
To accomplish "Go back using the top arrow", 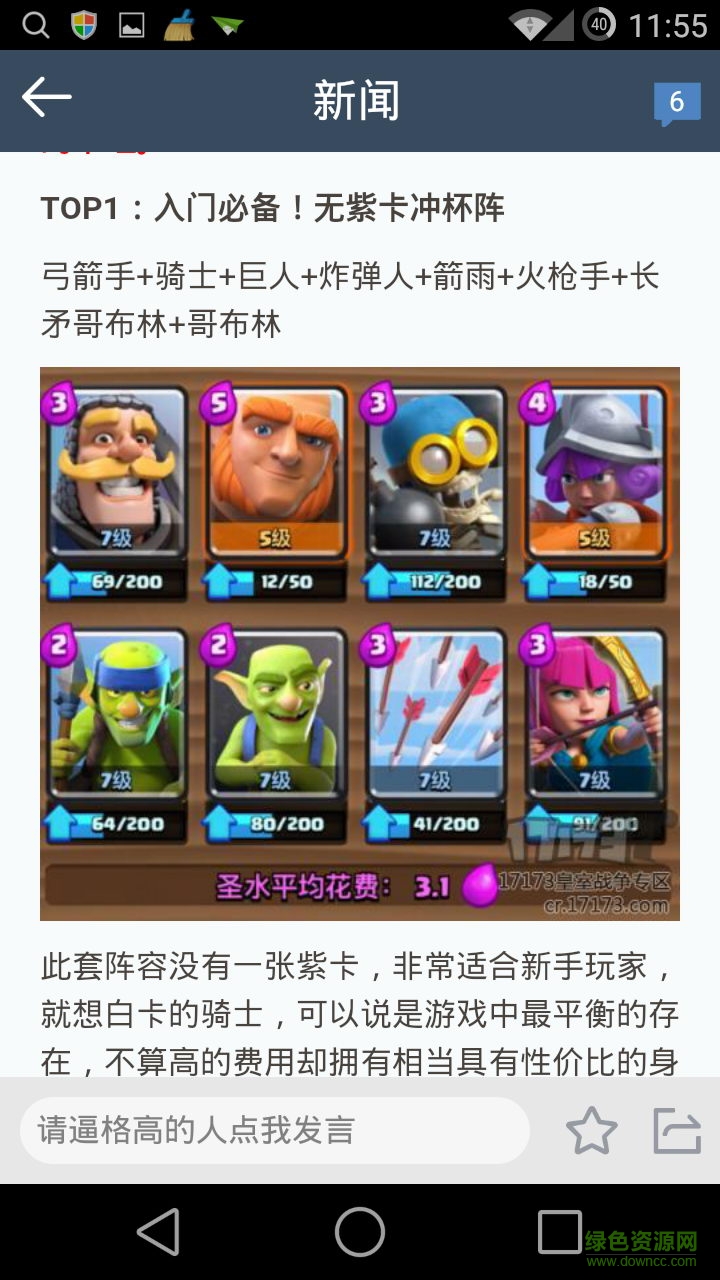I will click(x=46, y=98).
